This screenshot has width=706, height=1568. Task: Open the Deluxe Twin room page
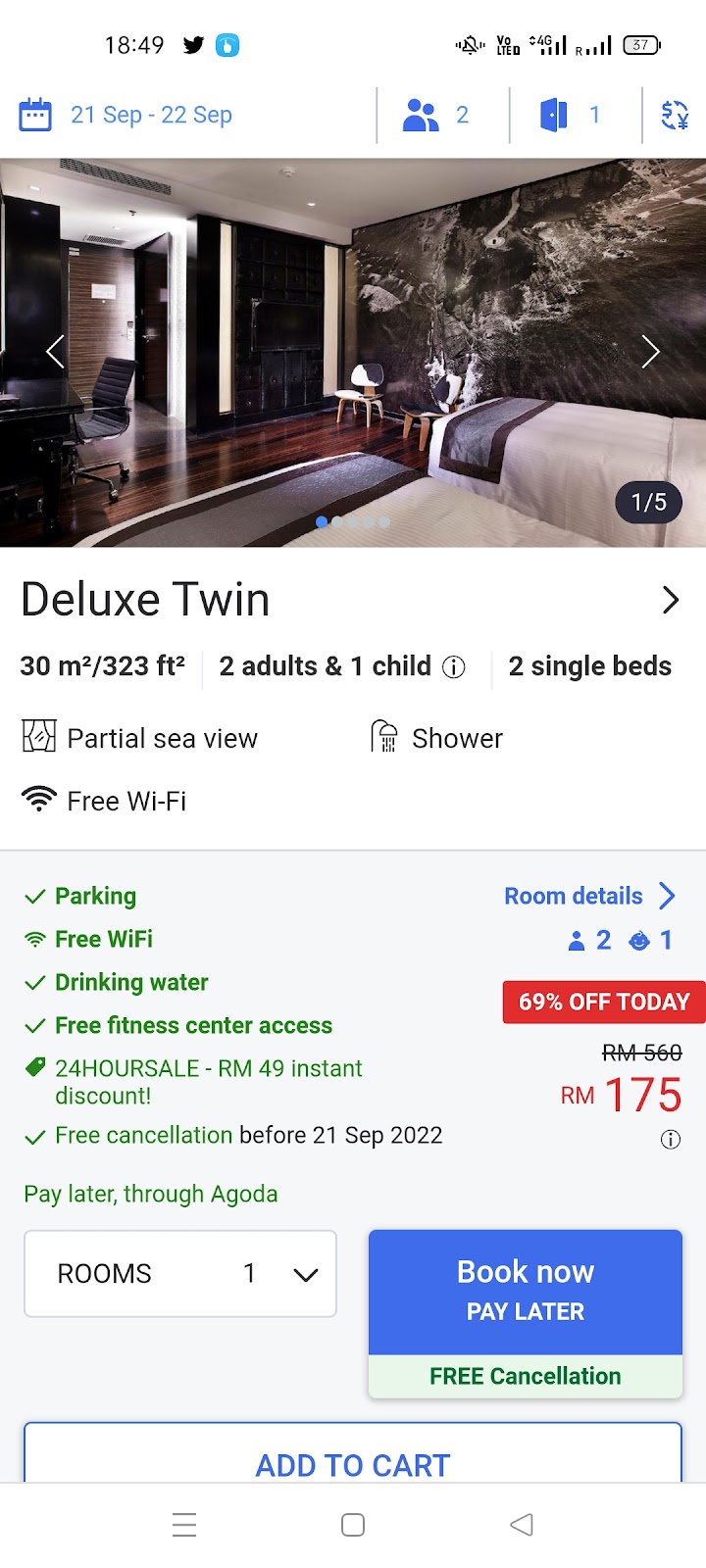coord(670,600)
